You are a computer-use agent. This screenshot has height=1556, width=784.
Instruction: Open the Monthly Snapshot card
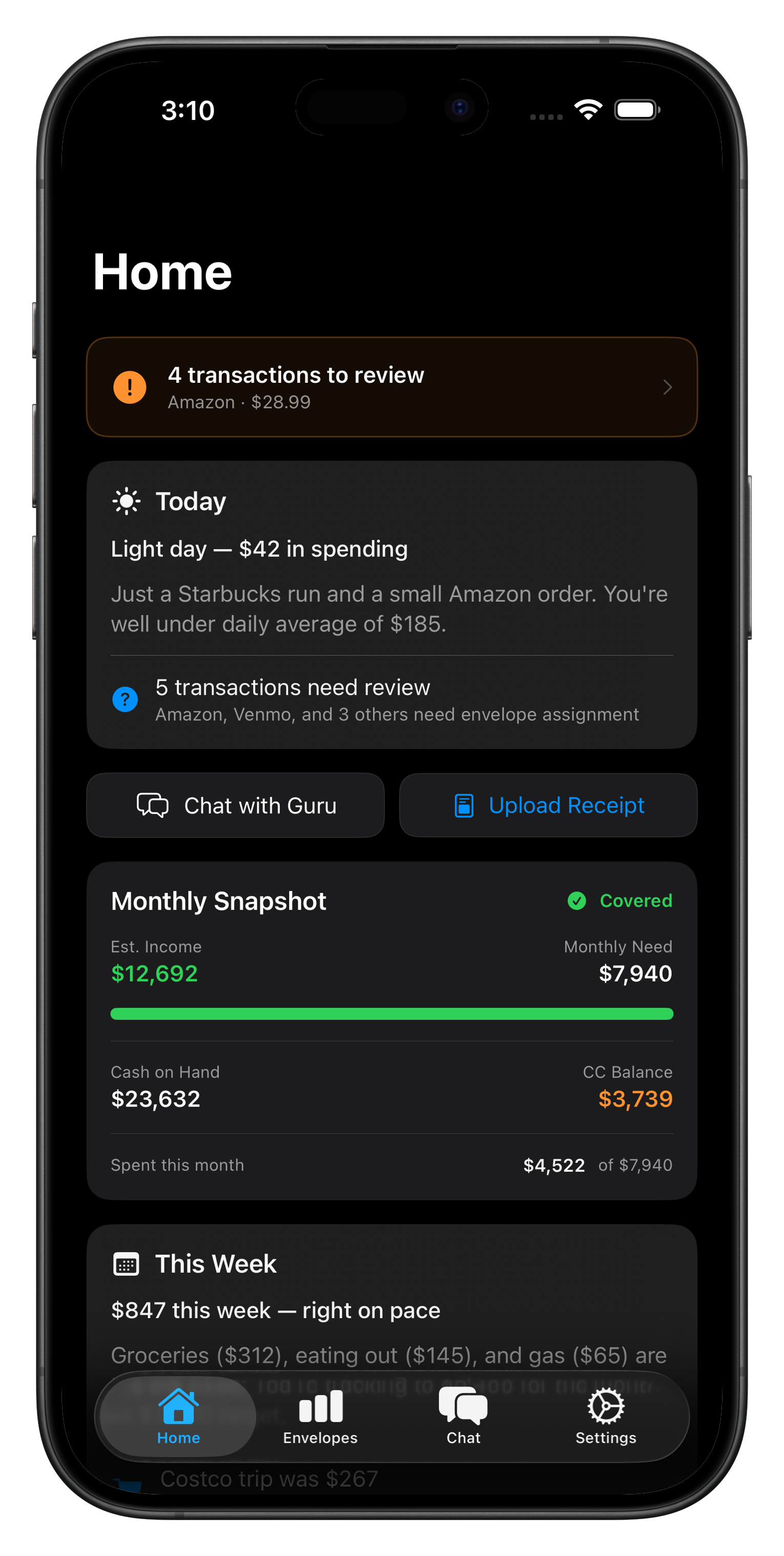[391, 1030]
